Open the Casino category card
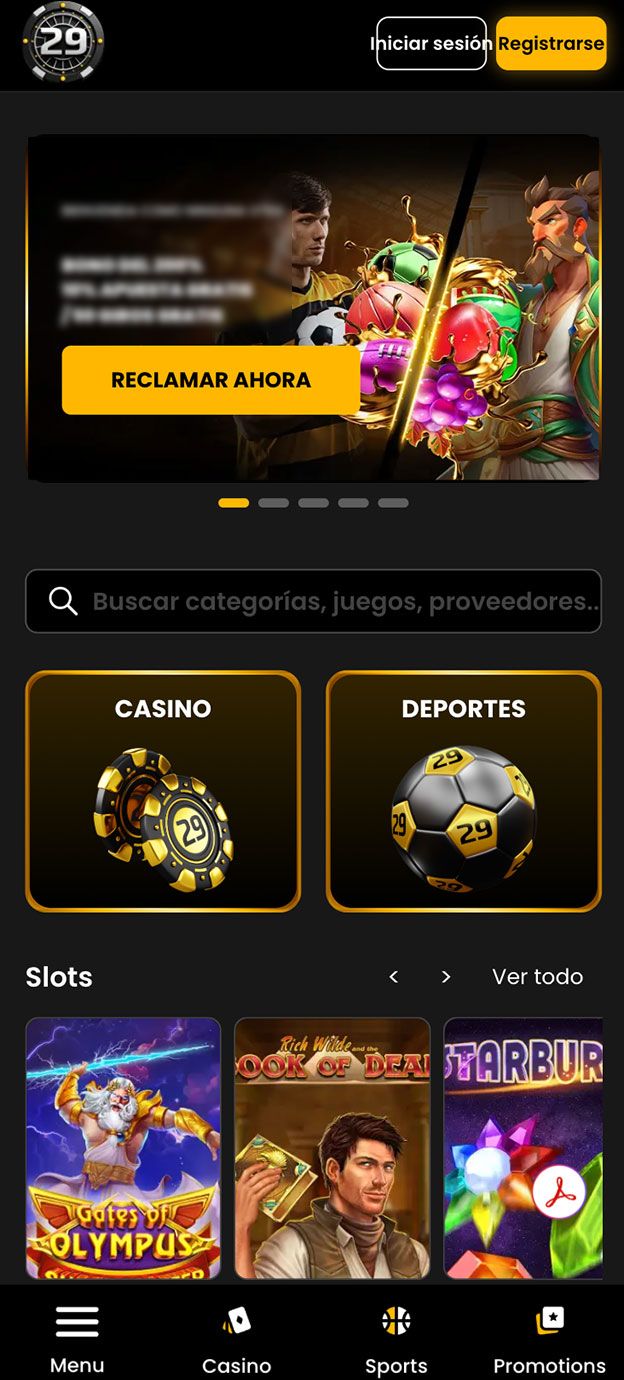 click(163, 791)
